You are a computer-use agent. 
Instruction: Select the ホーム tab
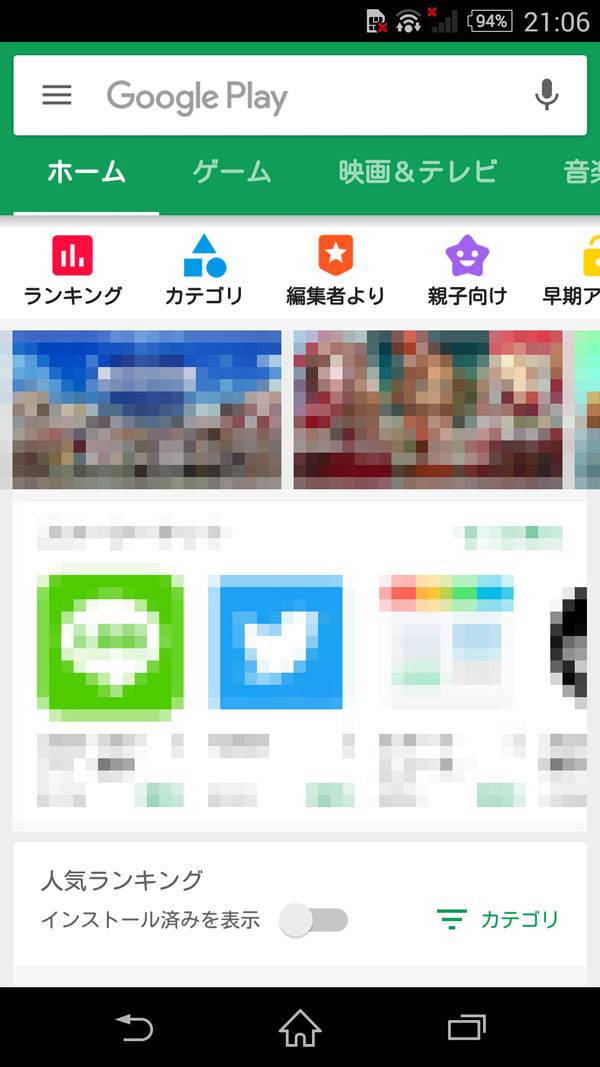(86, 173)
